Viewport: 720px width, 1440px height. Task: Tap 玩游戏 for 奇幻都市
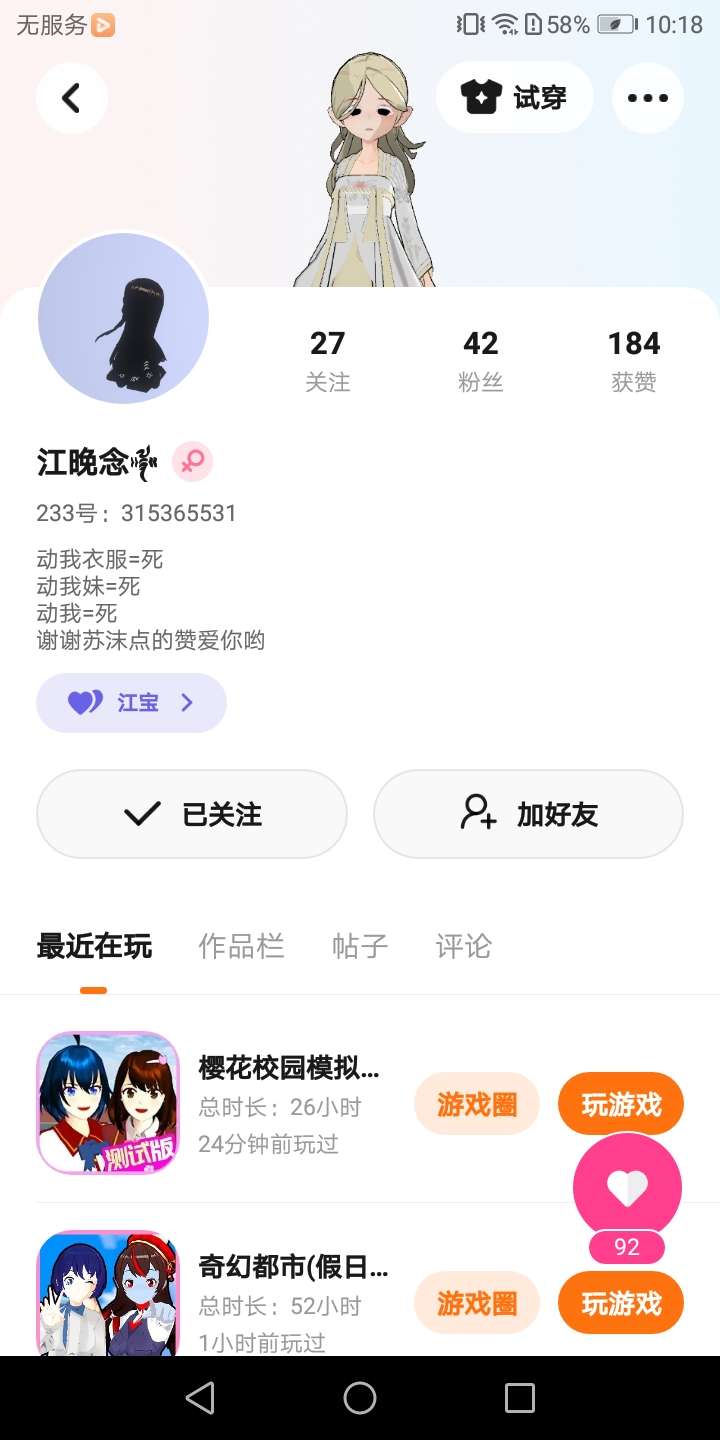620,1303
